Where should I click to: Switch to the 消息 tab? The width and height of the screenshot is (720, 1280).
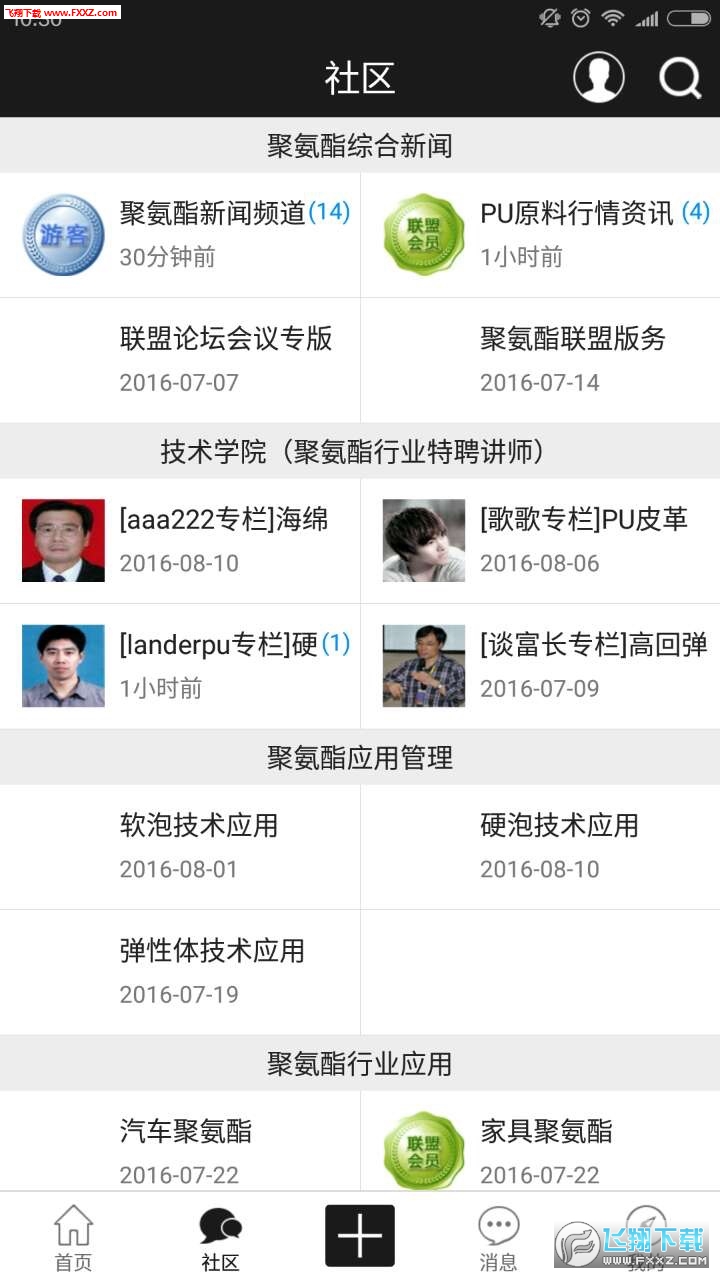click(x=498, y=1237)
